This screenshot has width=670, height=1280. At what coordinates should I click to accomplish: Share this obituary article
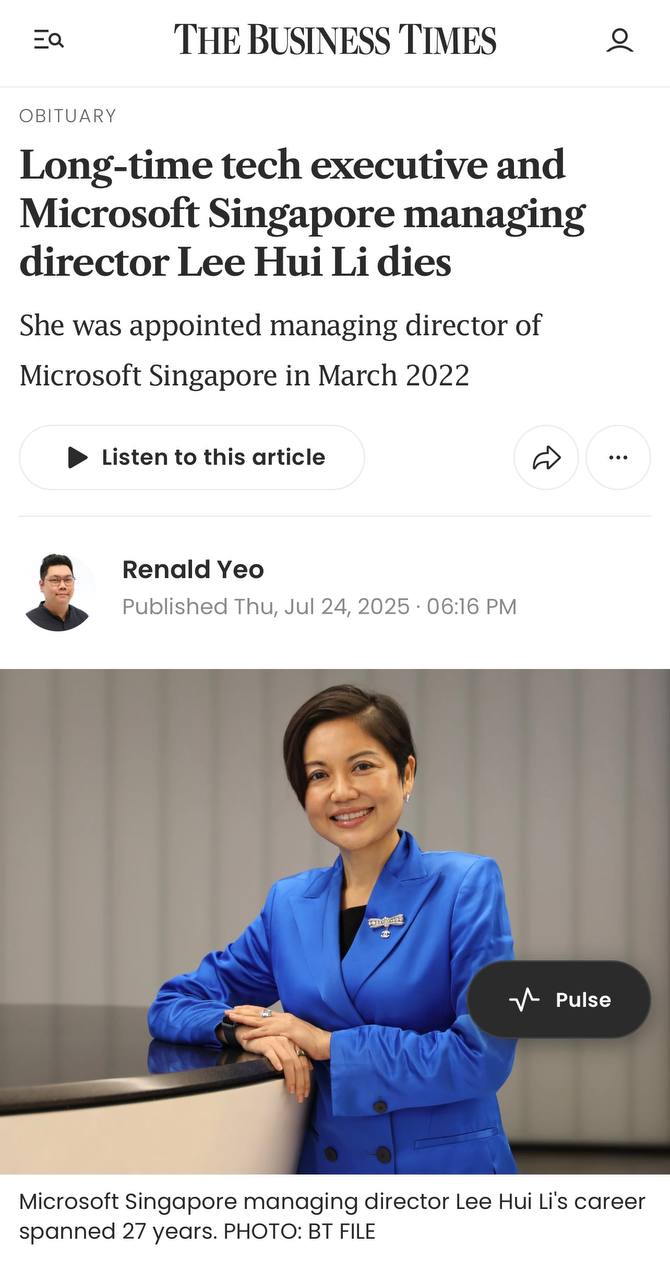[x=546, y=458]
